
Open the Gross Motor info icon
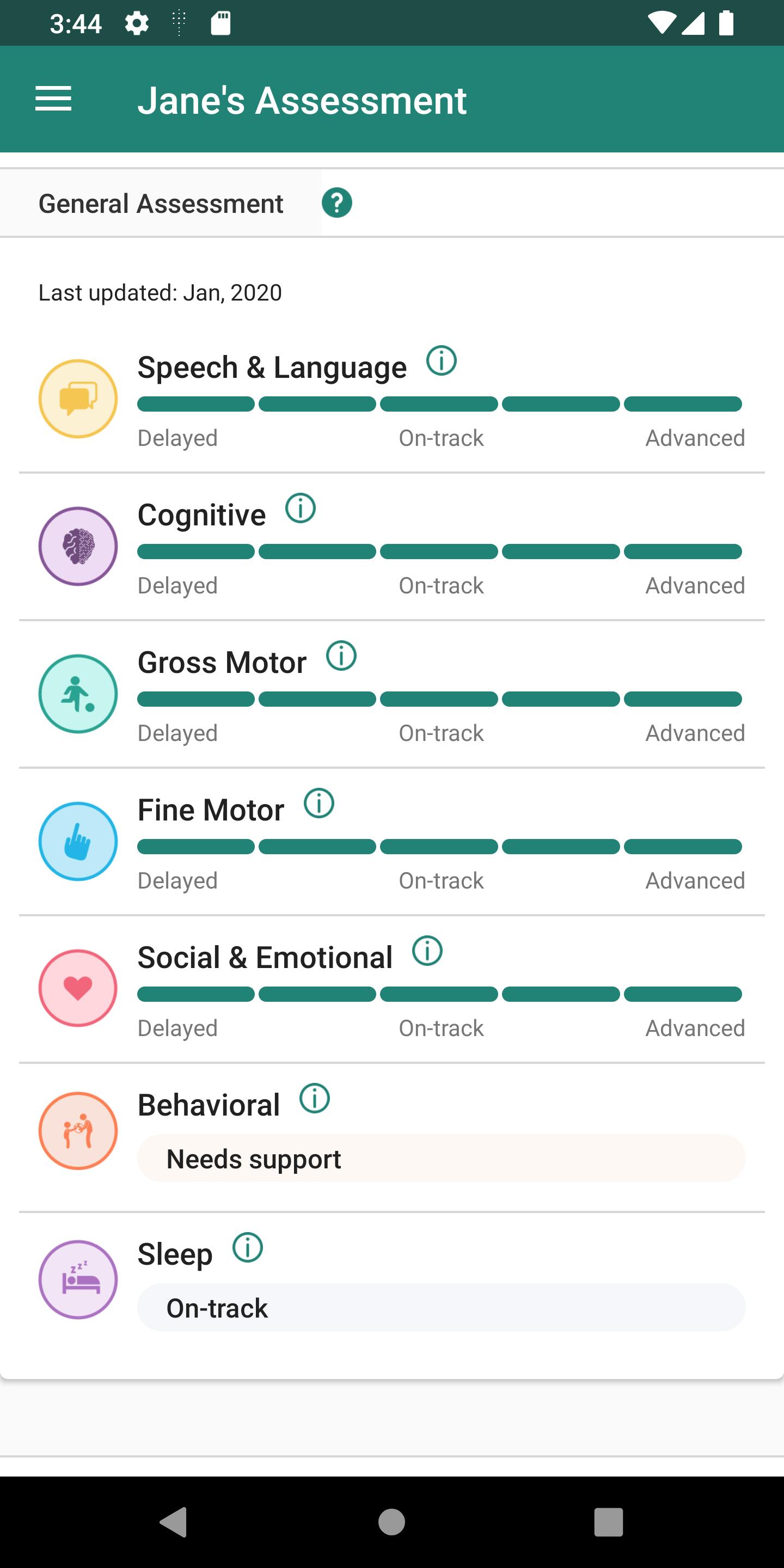pyautogui.click(x=341, y=656)
